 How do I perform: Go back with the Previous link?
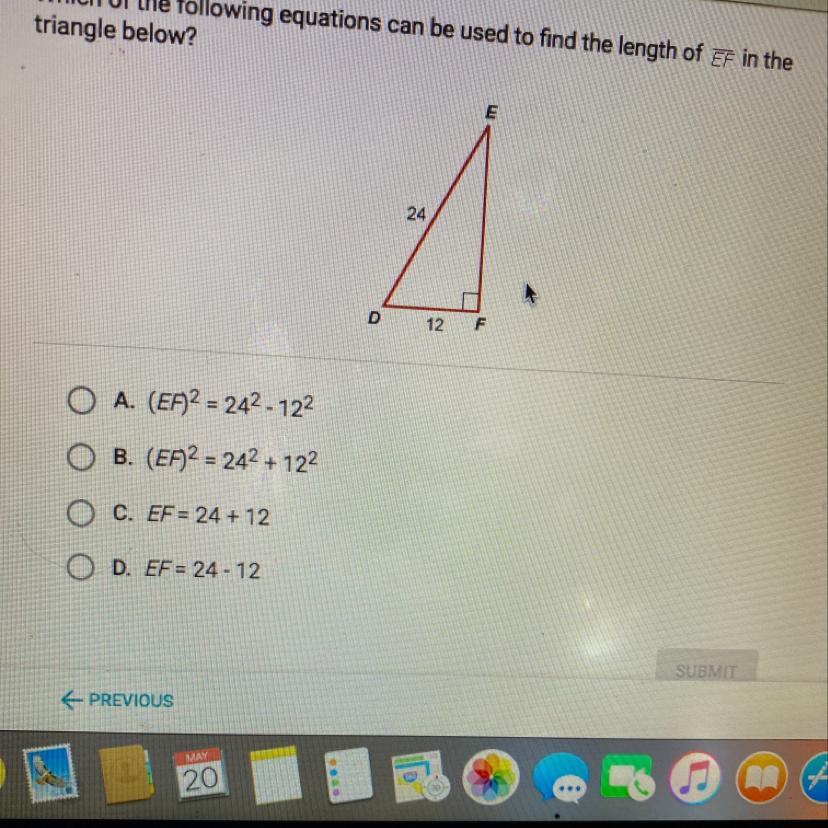tap(117, 700)
